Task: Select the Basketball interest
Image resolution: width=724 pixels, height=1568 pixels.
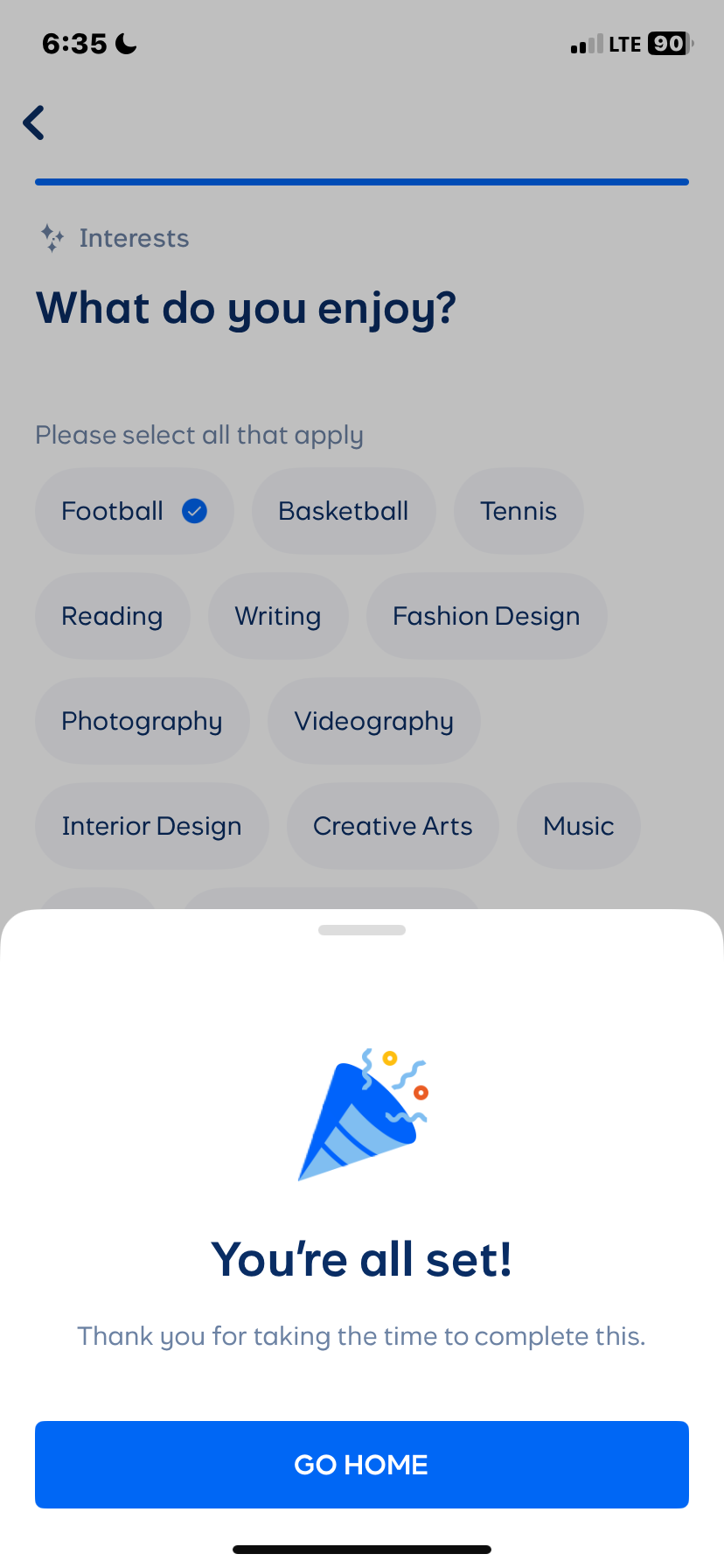Action: point(343,511)
